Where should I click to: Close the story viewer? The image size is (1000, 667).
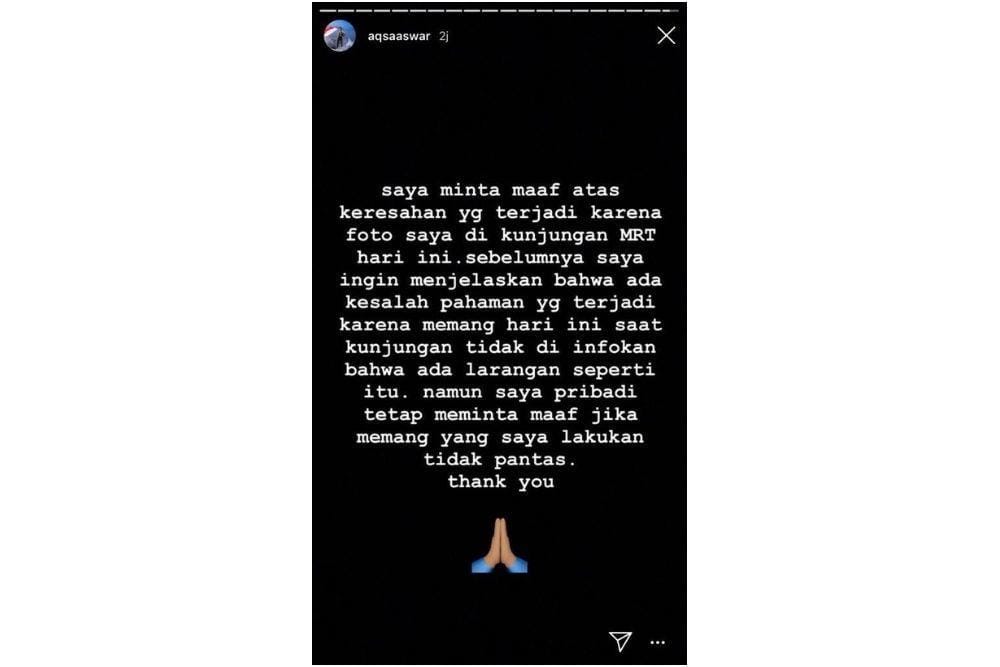[x=666, y=36]
